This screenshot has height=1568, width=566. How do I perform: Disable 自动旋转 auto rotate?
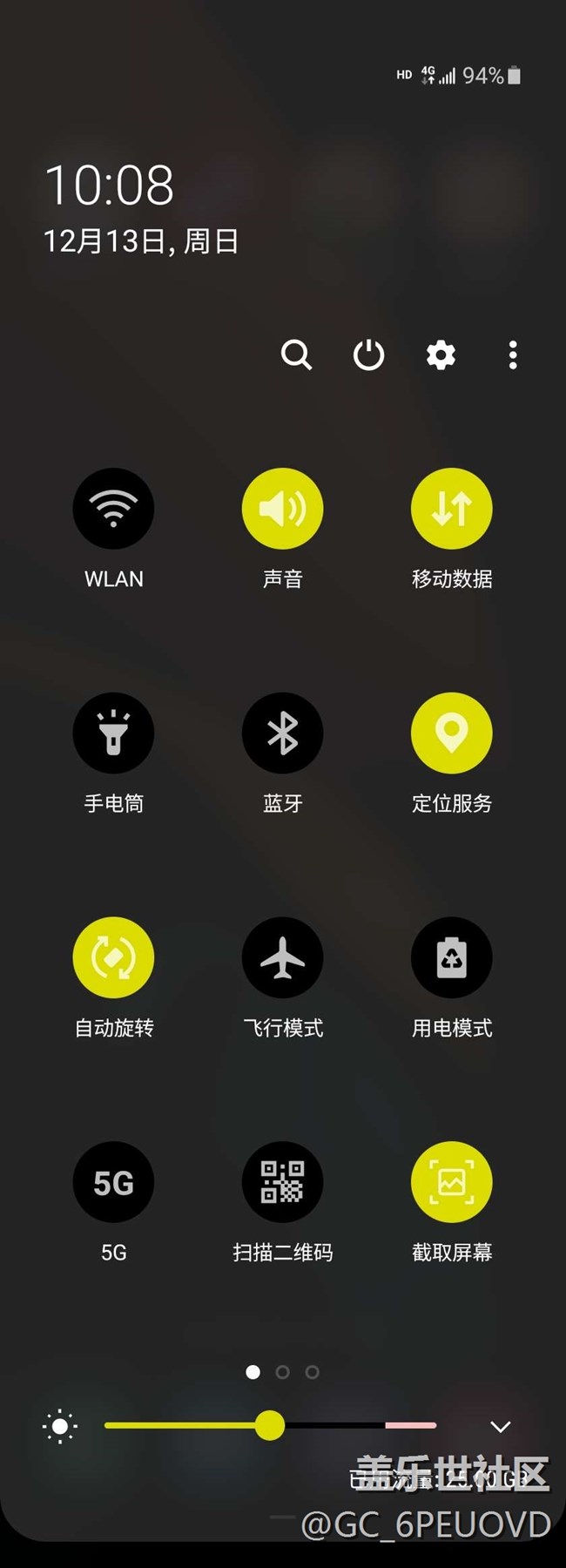tap(113, 957)
